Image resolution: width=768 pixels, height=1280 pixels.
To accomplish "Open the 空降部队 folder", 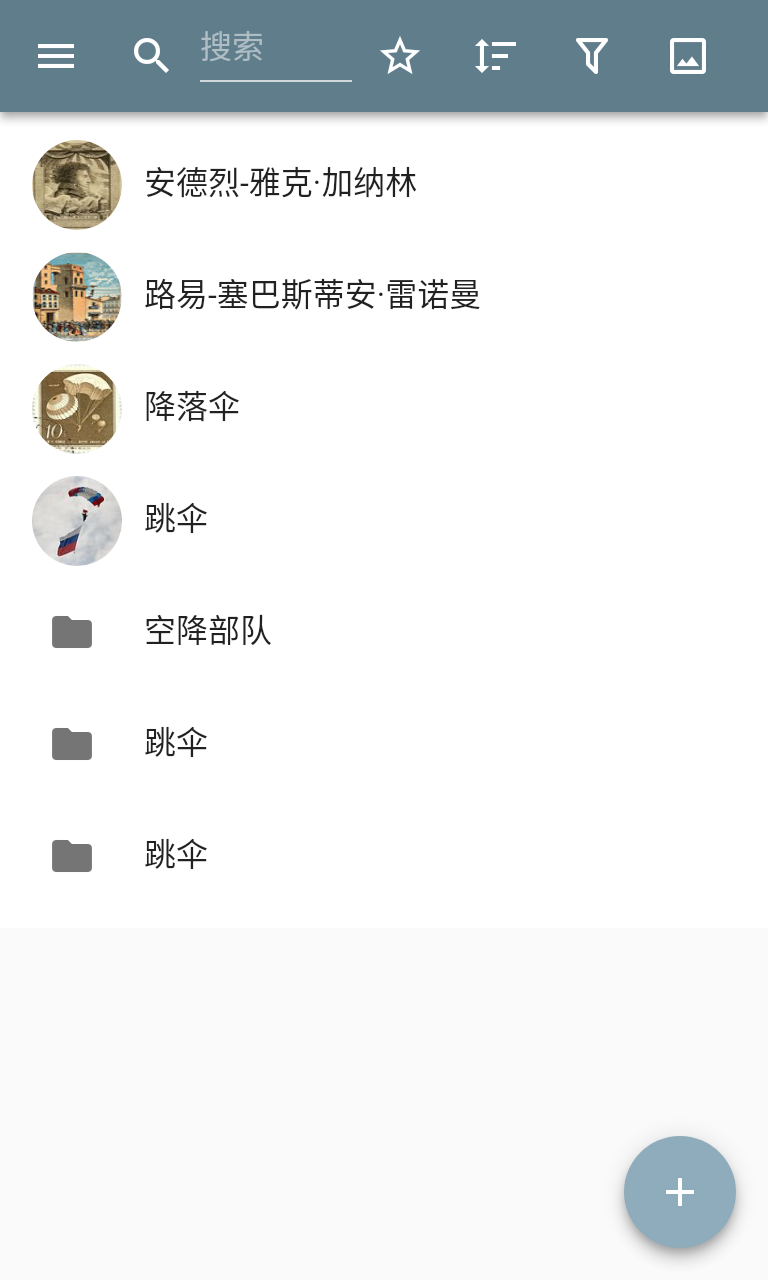I will (x=208, y=632).
